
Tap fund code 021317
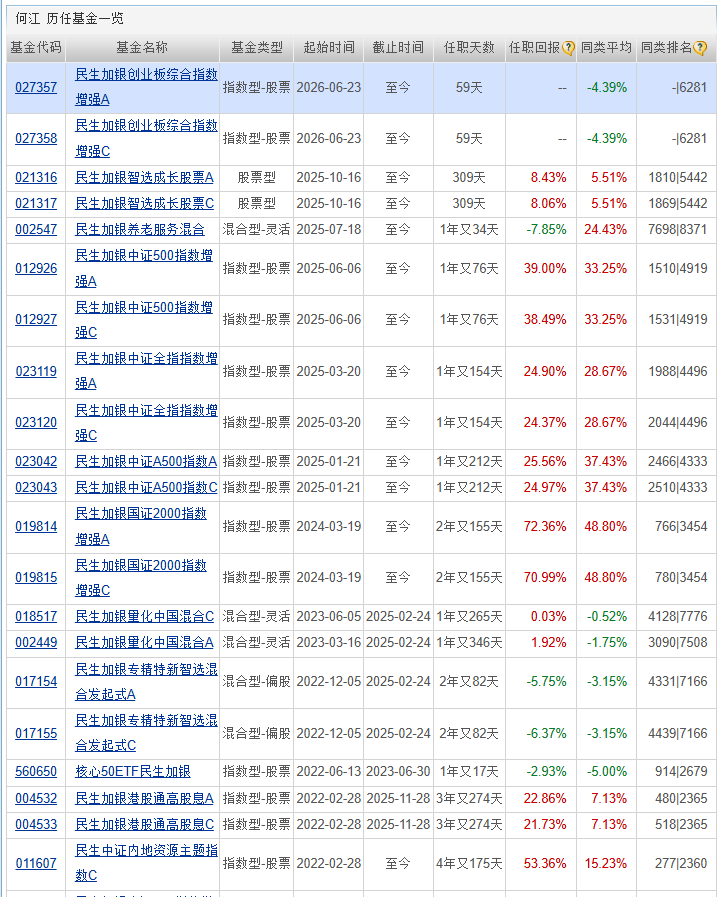tap(36, 204)
